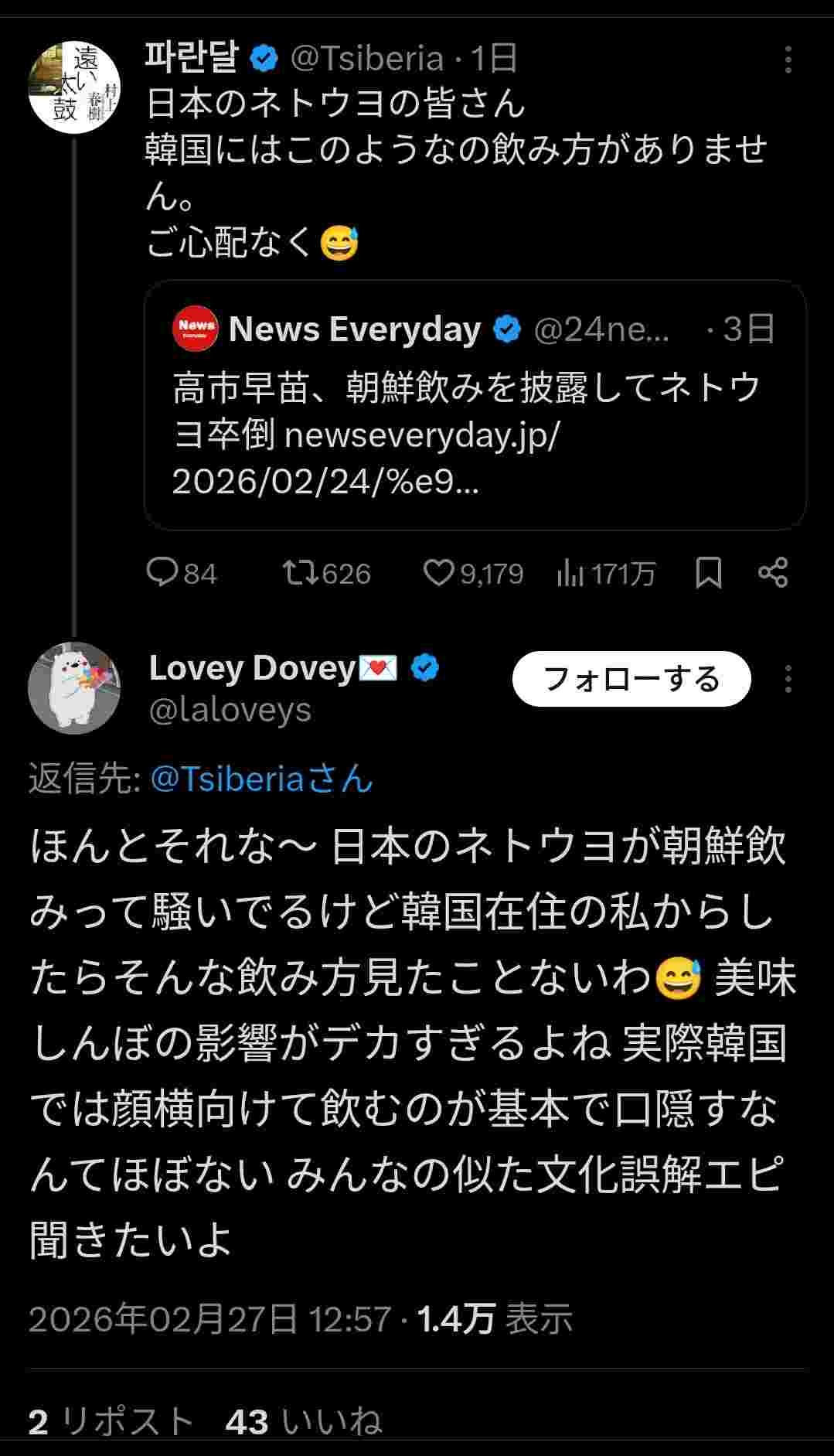Open Lovey Dovey's profile picture
The height and width of the screenshot is (1456, 834).
(73, 687)
